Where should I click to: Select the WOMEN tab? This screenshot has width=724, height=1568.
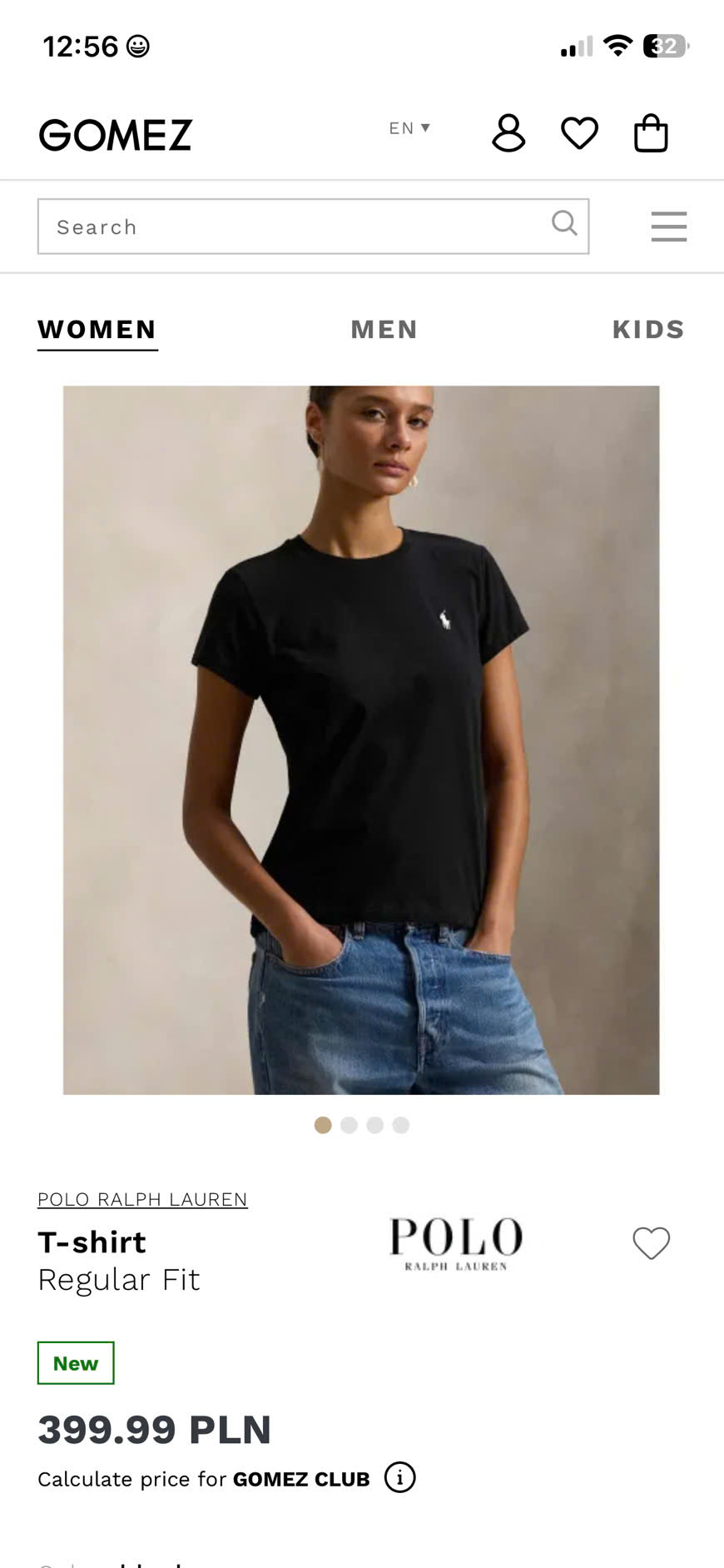pos(97,331)
